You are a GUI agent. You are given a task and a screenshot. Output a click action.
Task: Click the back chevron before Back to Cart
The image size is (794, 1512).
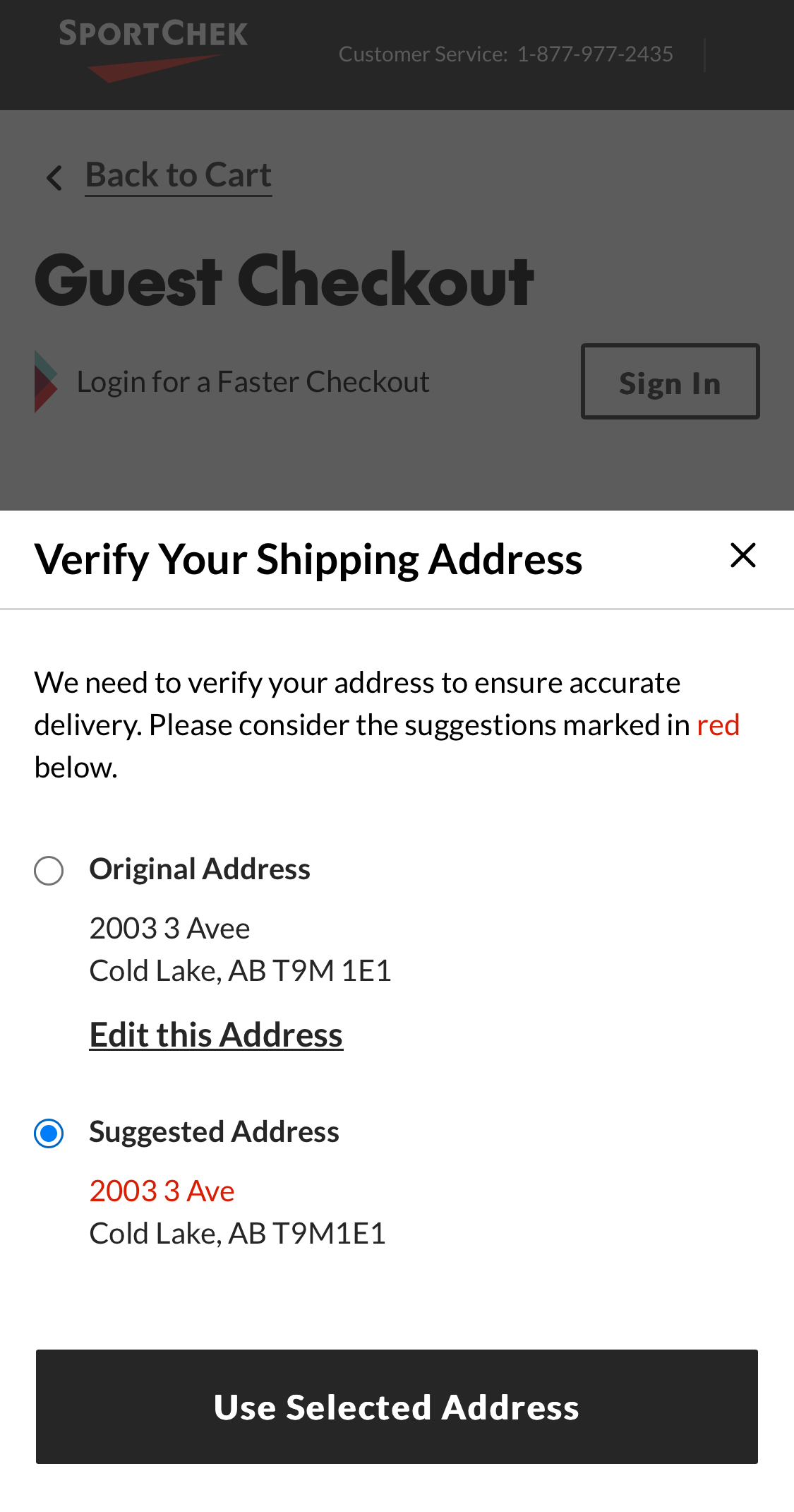pyautogui.click(x=54, y=177)
